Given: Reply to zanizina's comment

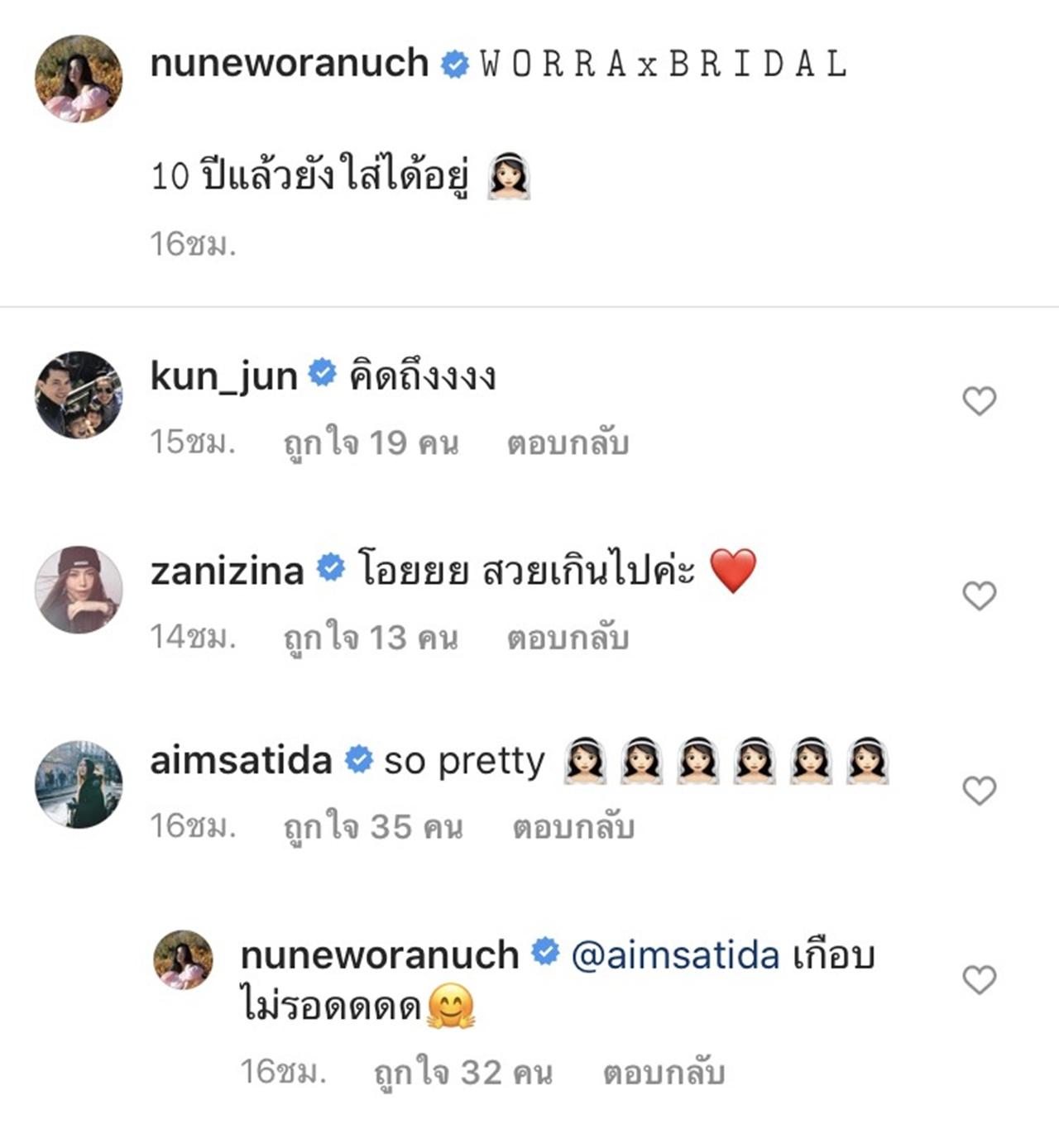Looking at the screenshot, I should (568, 638).
